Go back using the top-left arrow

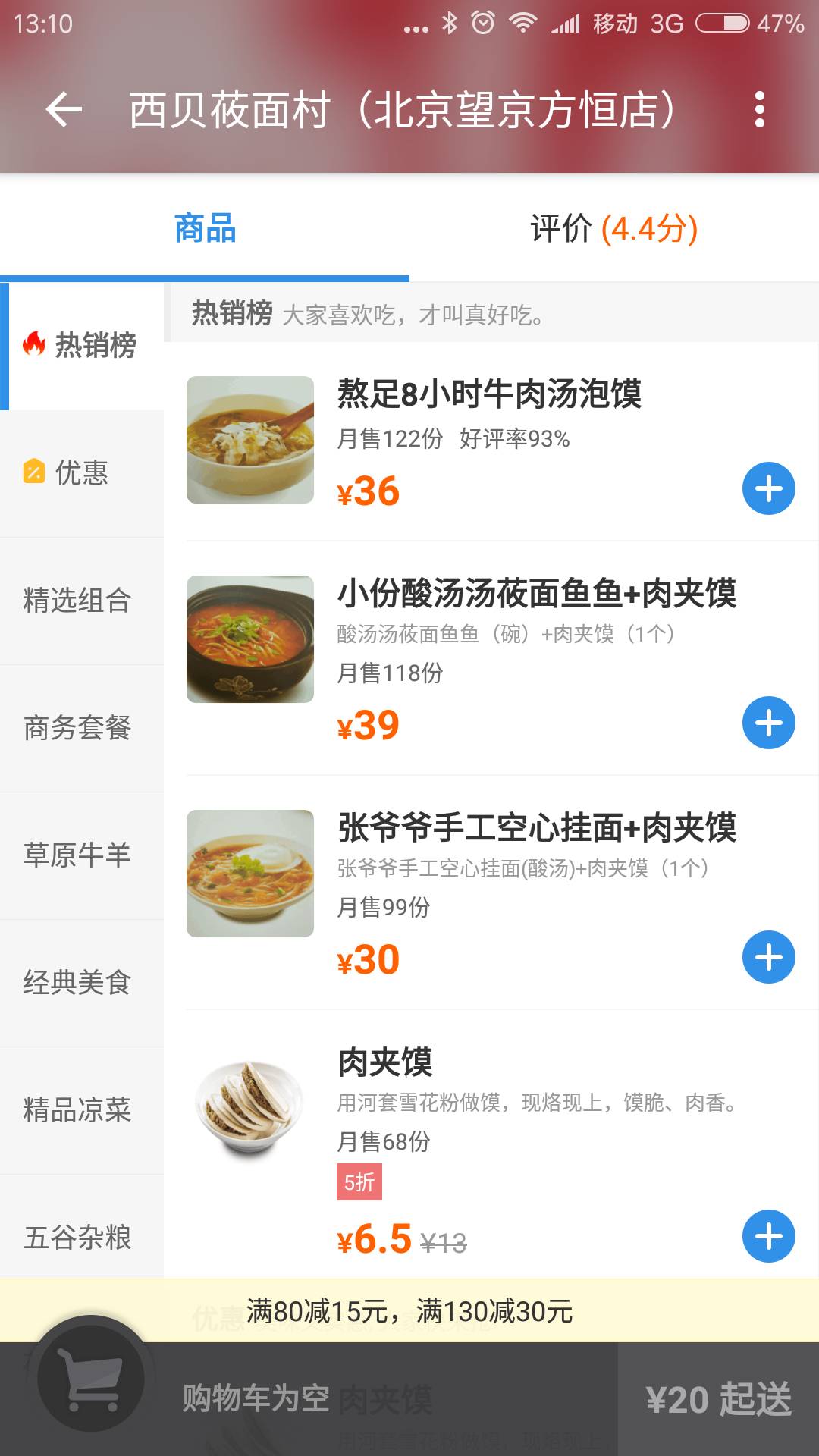click(x=64, y=110)
